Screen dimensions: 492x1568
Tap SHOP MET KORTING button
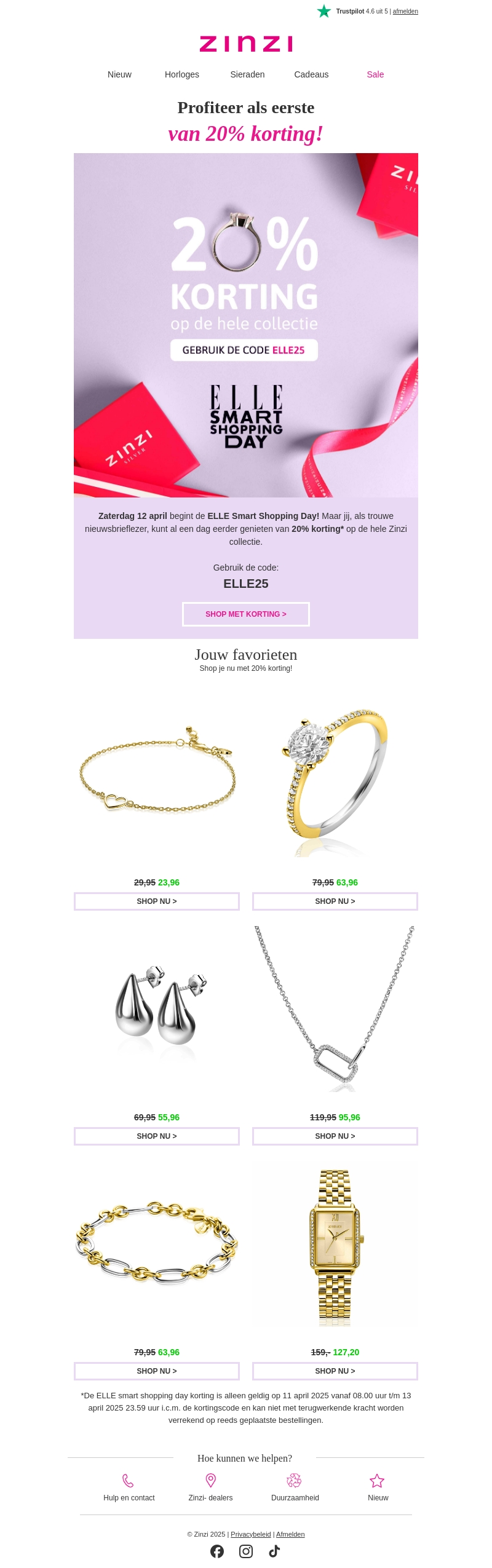[246, 614]
